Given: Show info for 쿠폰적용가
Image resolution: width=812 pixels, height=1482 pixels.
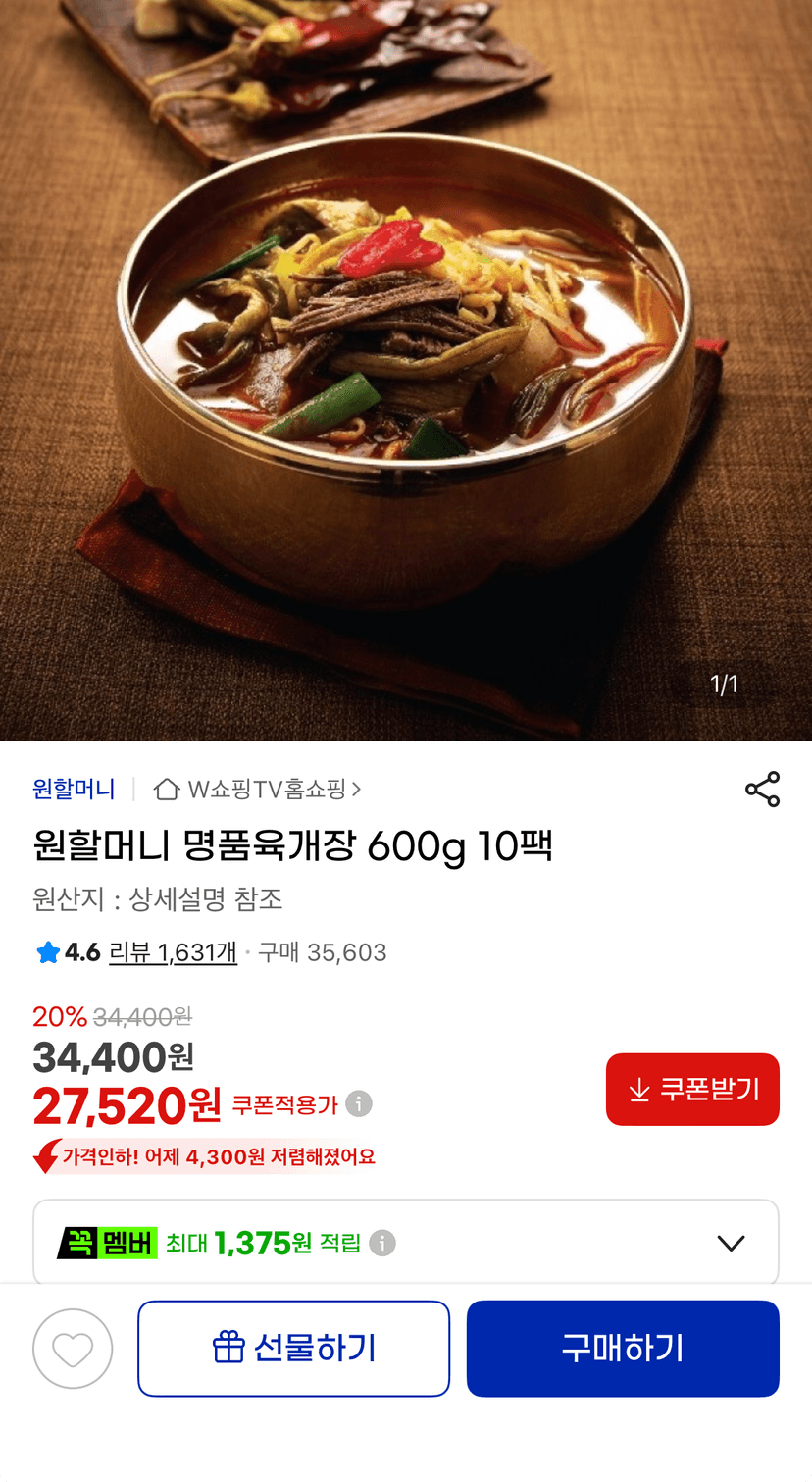Looking at the screenshot, I should tap(359, 1104).
